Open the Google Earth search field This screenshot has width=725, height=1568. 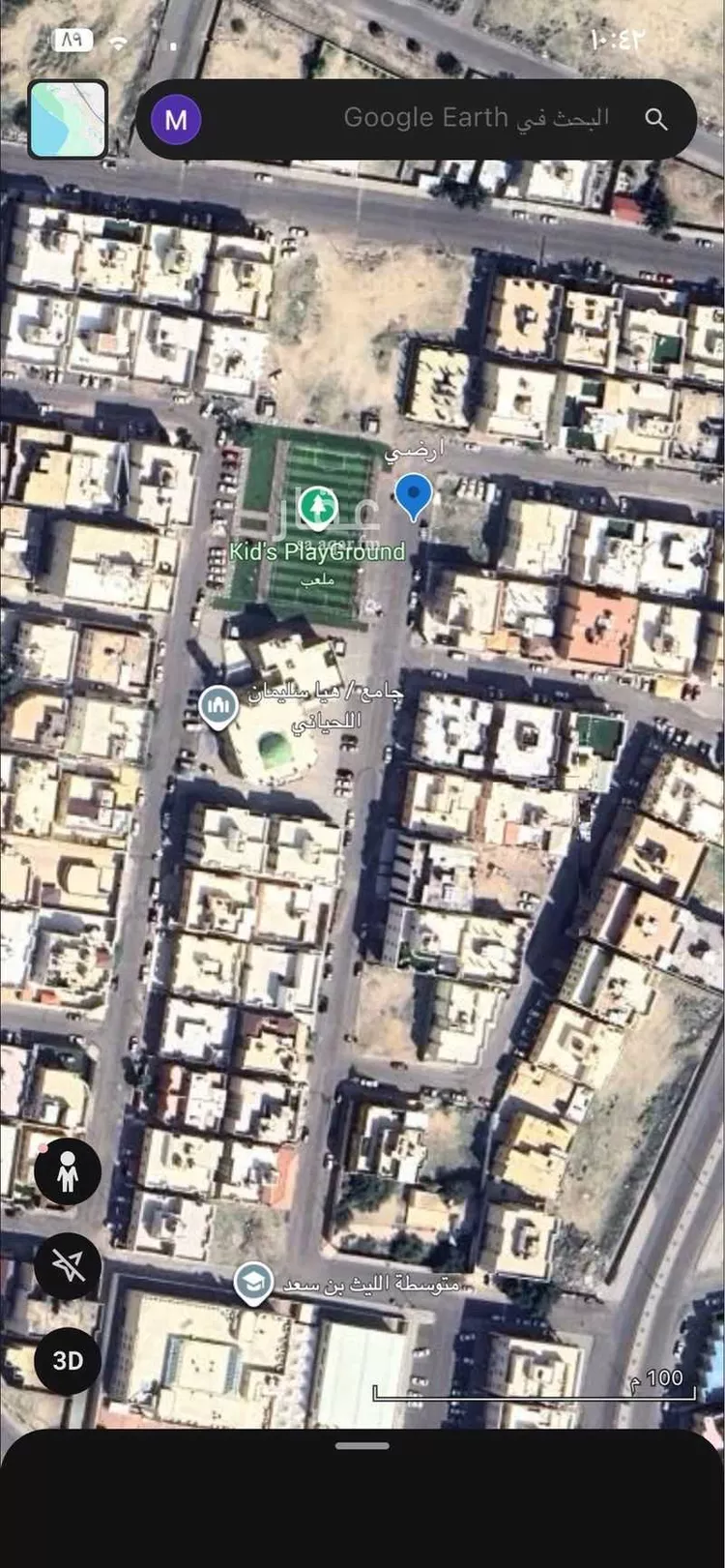coord(425,118)
